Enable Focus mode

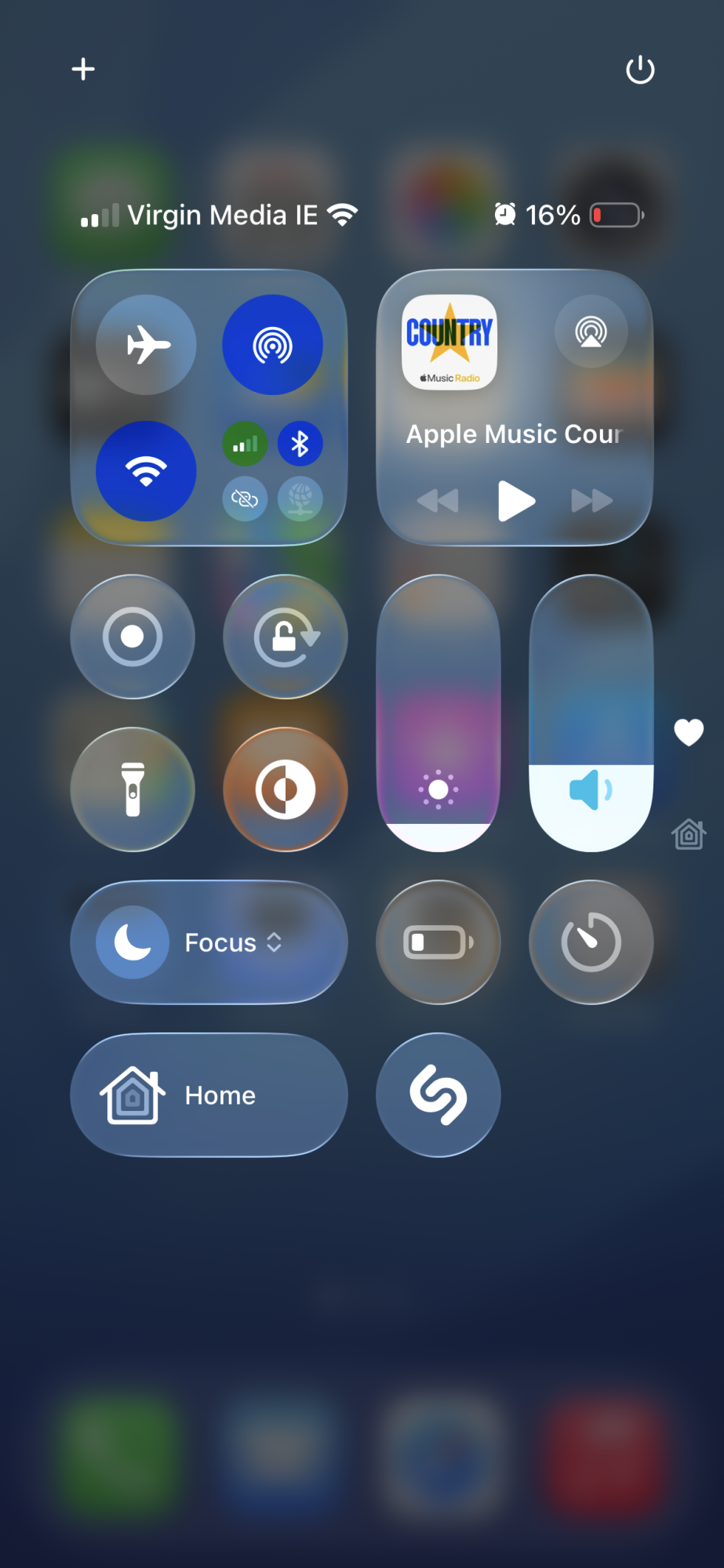133,942
